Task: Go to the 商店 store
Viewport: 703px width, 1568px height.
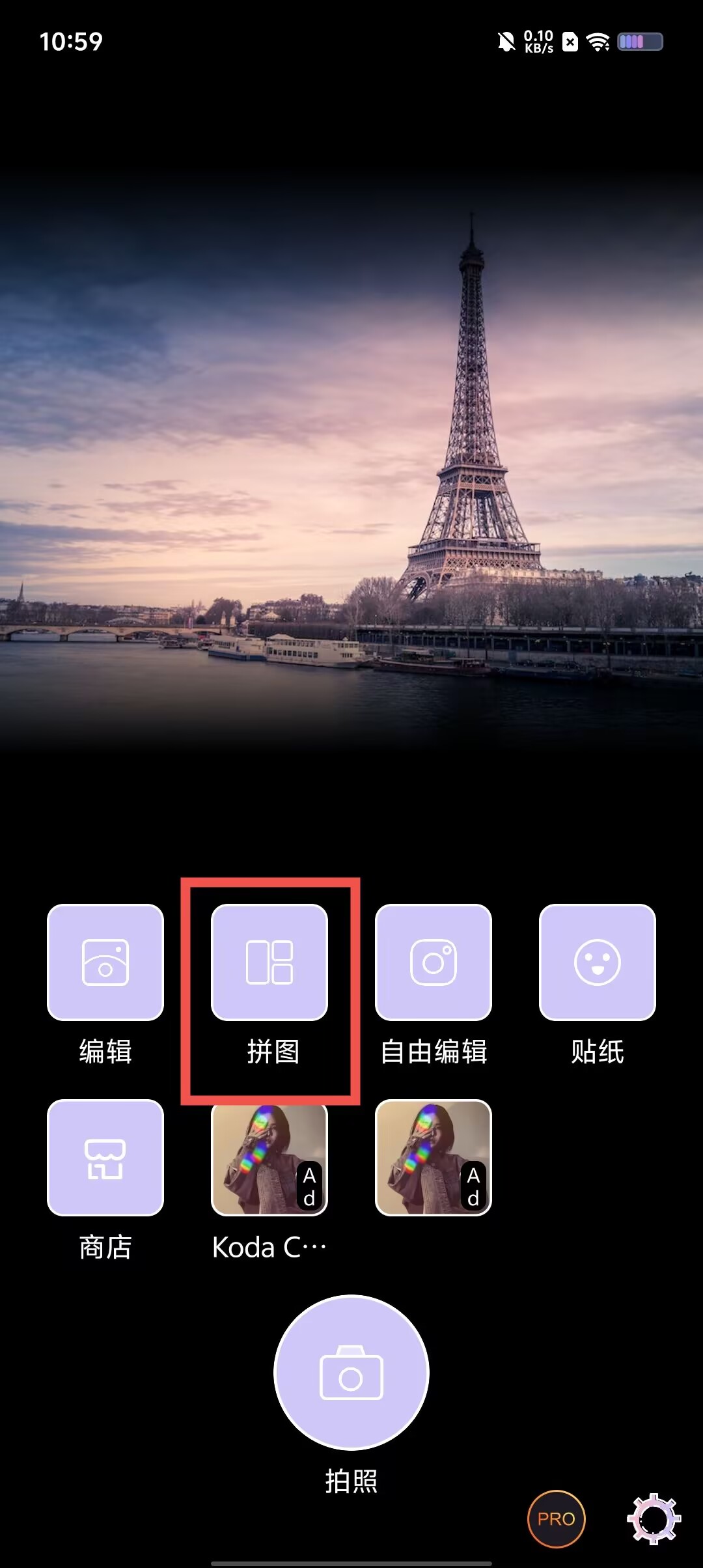Action: coord(105,1157)
